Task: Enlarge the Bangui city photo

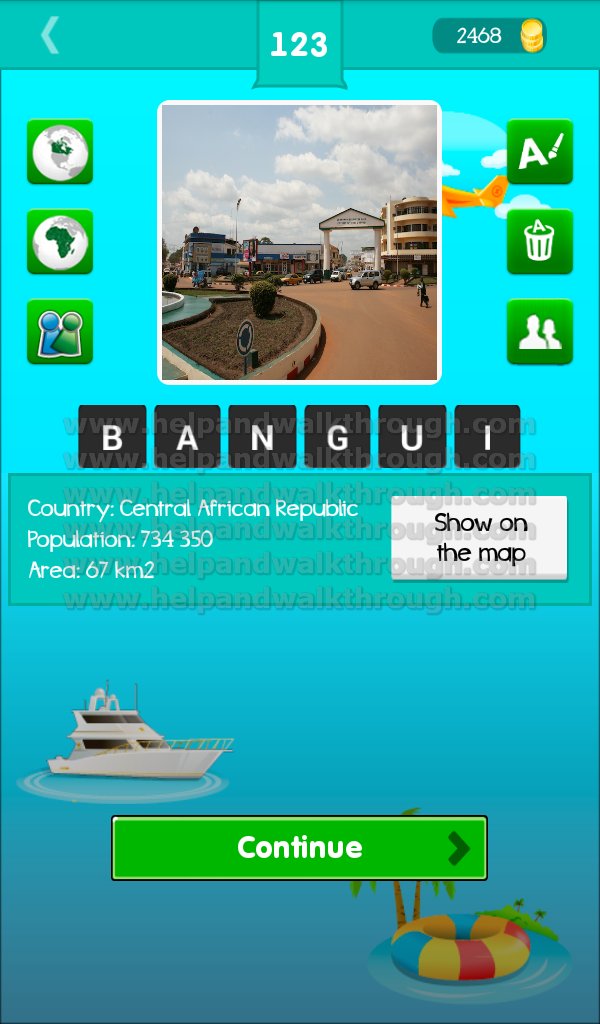Action: coord(300,242)
